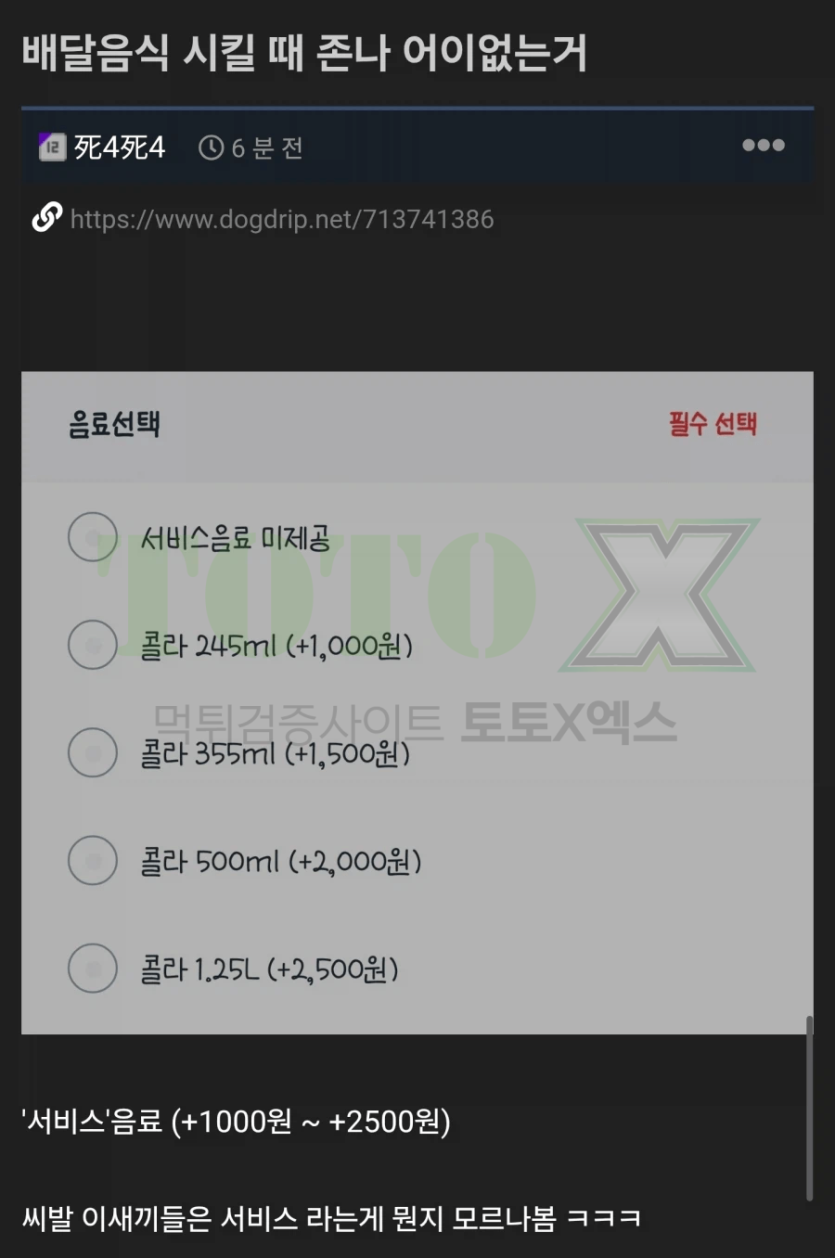Open the post's three-dot overflow menu

(x=763, y=146)
